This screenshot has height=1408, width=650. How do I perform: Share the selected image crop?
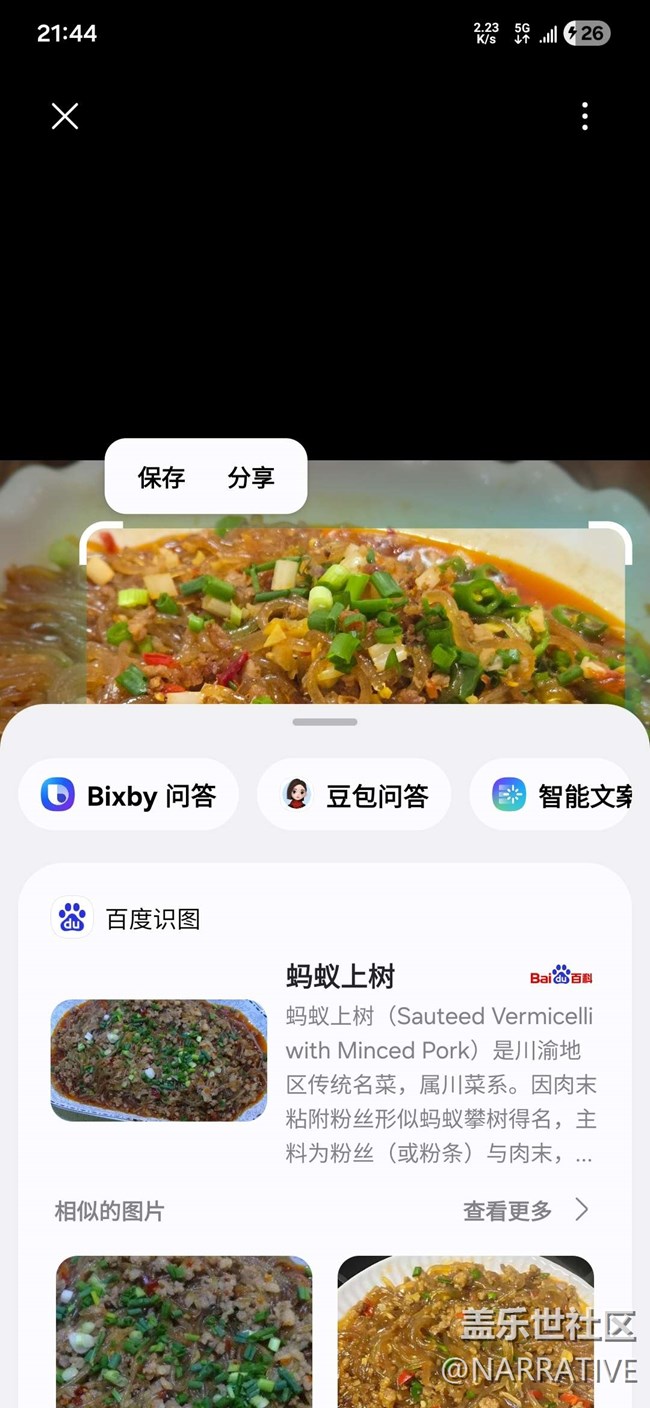251,478
